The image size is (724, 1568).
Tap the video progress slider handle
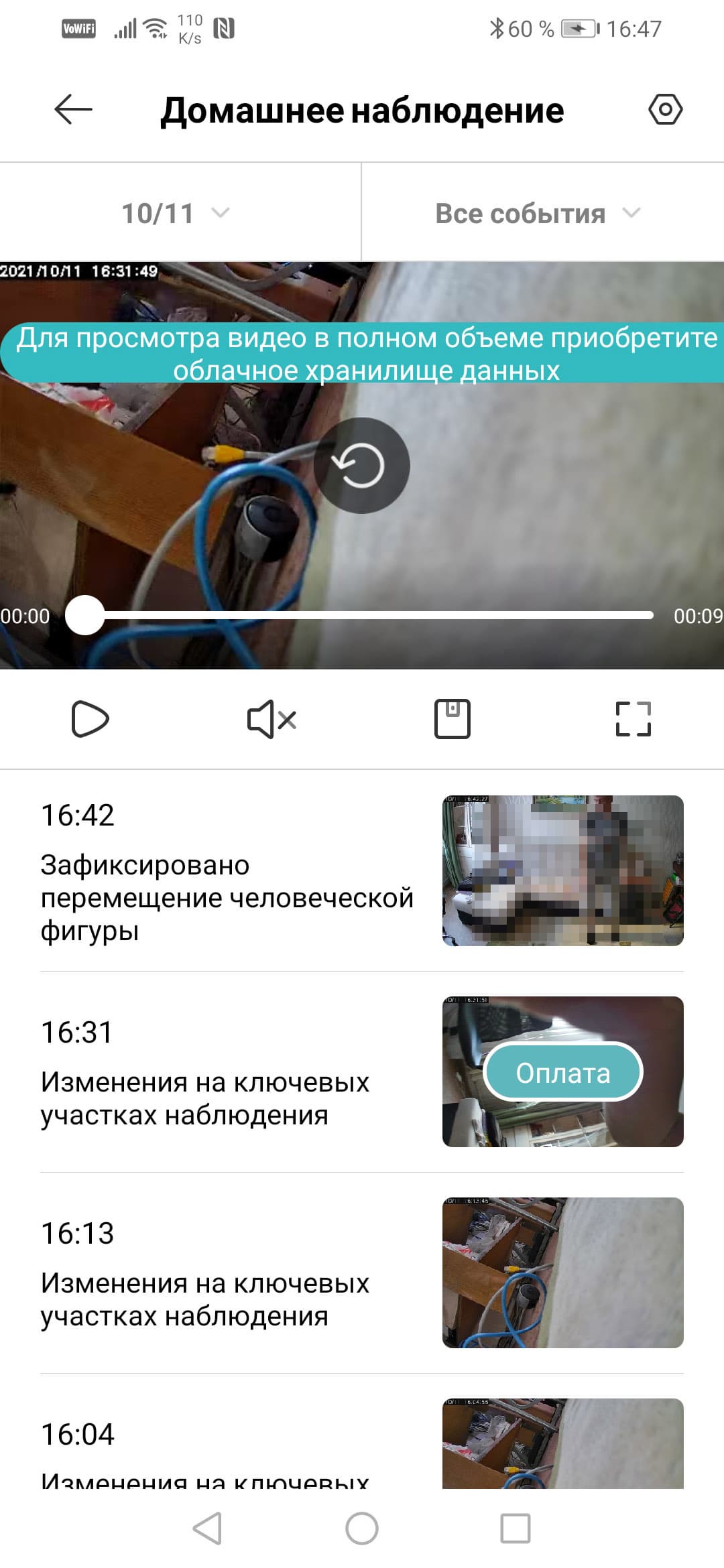point(85,615)
